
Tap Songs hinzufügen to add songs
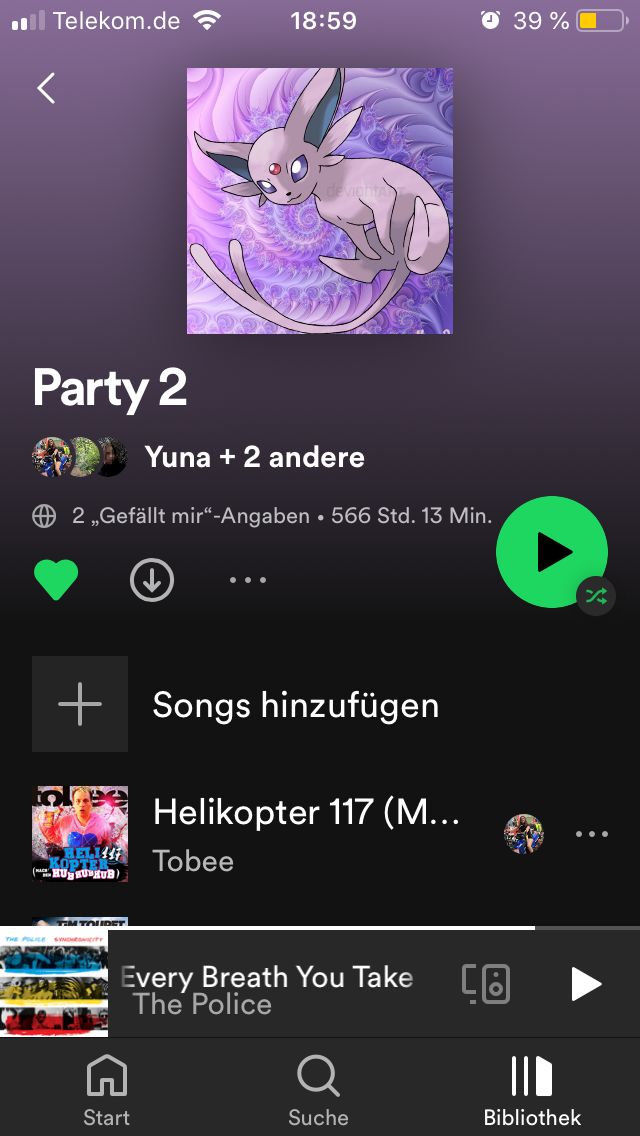(295, 705)
